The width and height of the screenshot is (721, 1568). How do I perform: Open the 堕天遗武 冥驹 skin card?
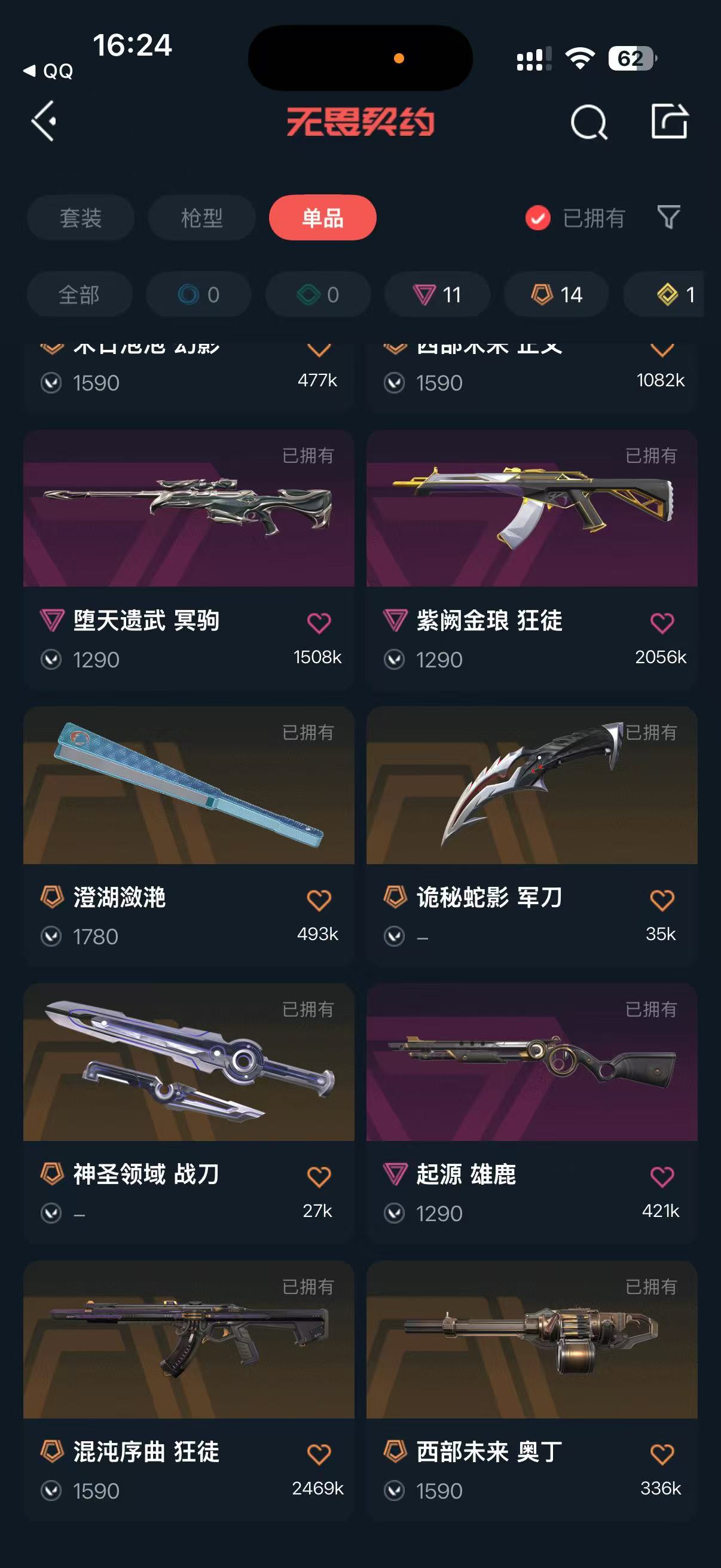188,559
